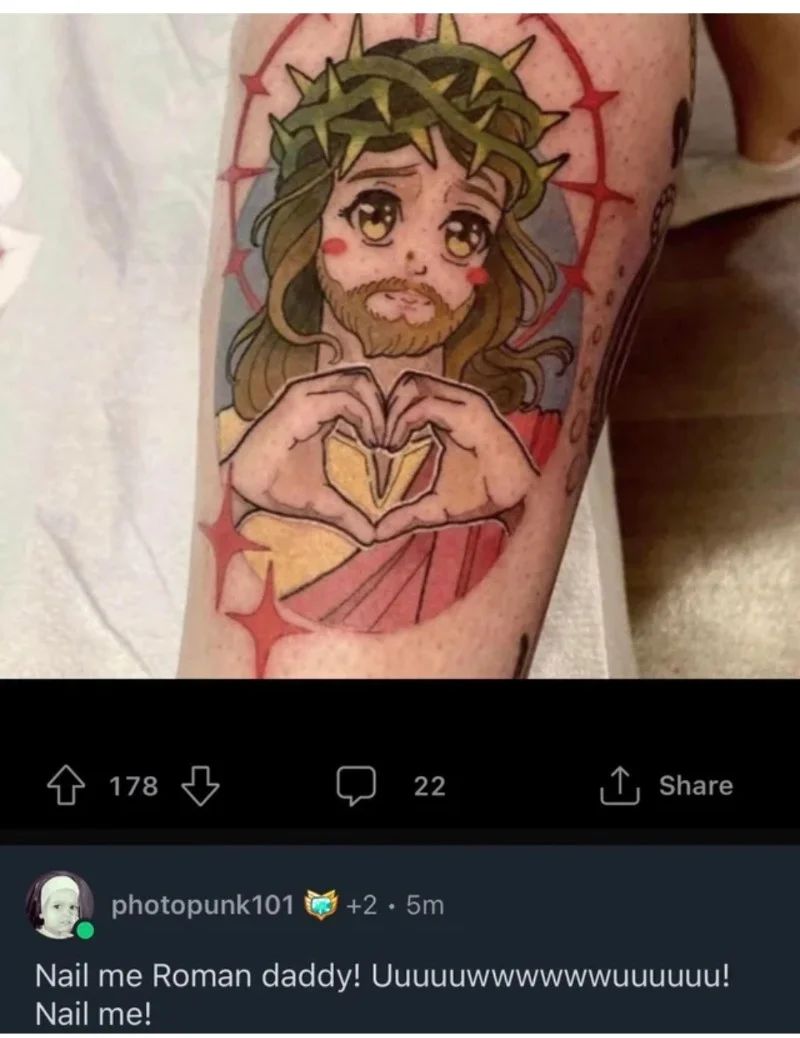This screenshot has height=1038, width=800.
Task: Downvote the tattoo post
Action: tap(200, 786)
